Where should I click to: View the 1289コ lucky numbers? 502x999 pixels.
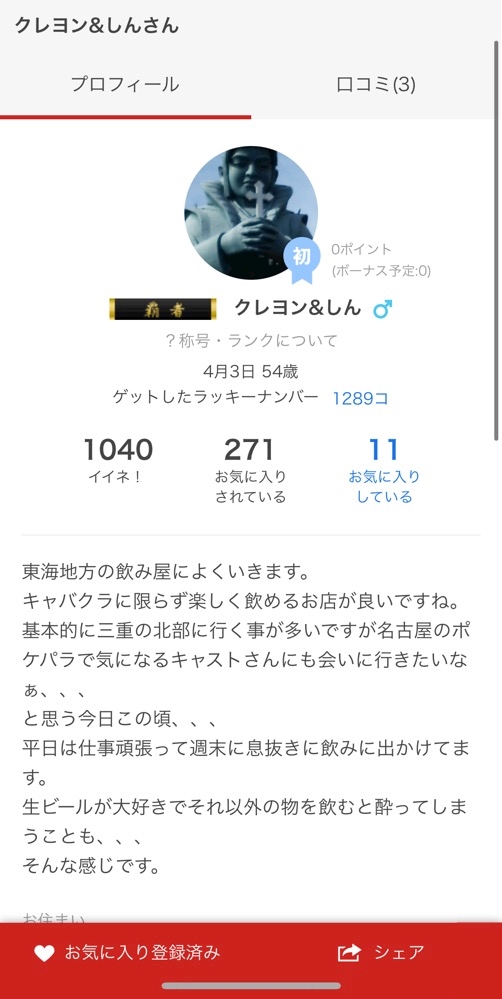click(x=361, y=399)
